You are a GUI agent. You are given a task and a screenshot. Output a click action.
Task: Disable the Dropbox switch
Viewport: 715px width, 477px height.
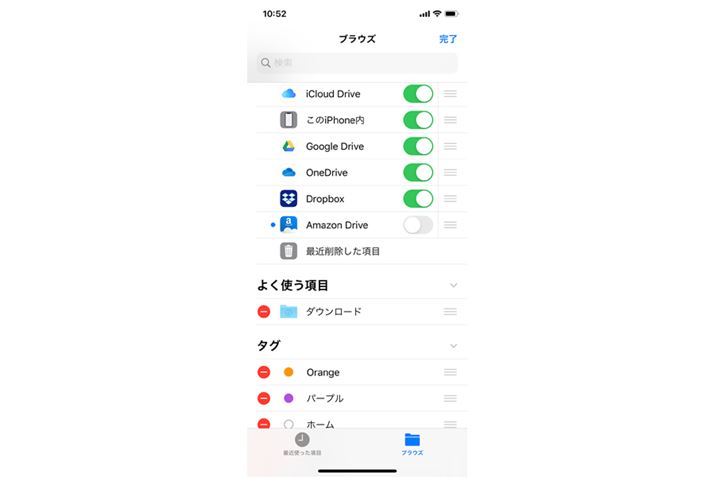coord(418,198)
